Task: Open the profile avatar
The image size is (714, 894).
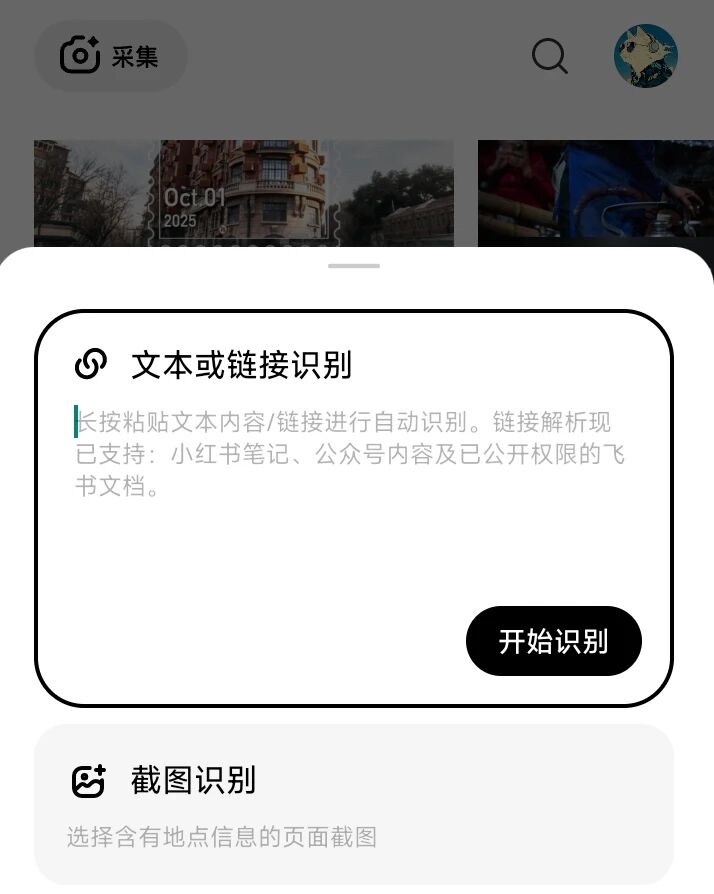Action: [645, 56]
